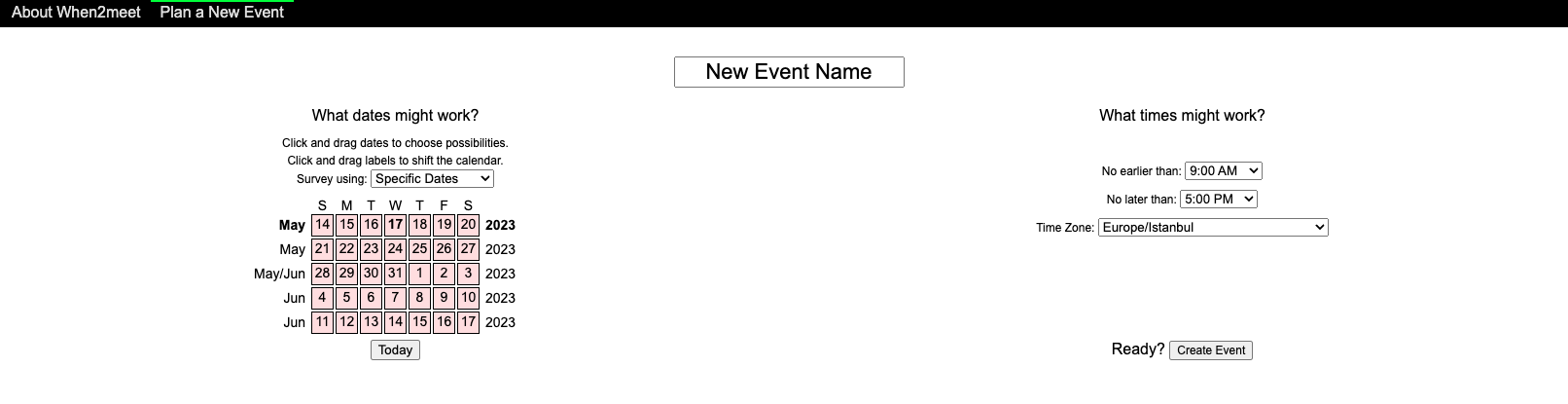The height and width of the screenshot is (404, 1568).
Task: Open the About When2meet page
Action: (76, 13)
